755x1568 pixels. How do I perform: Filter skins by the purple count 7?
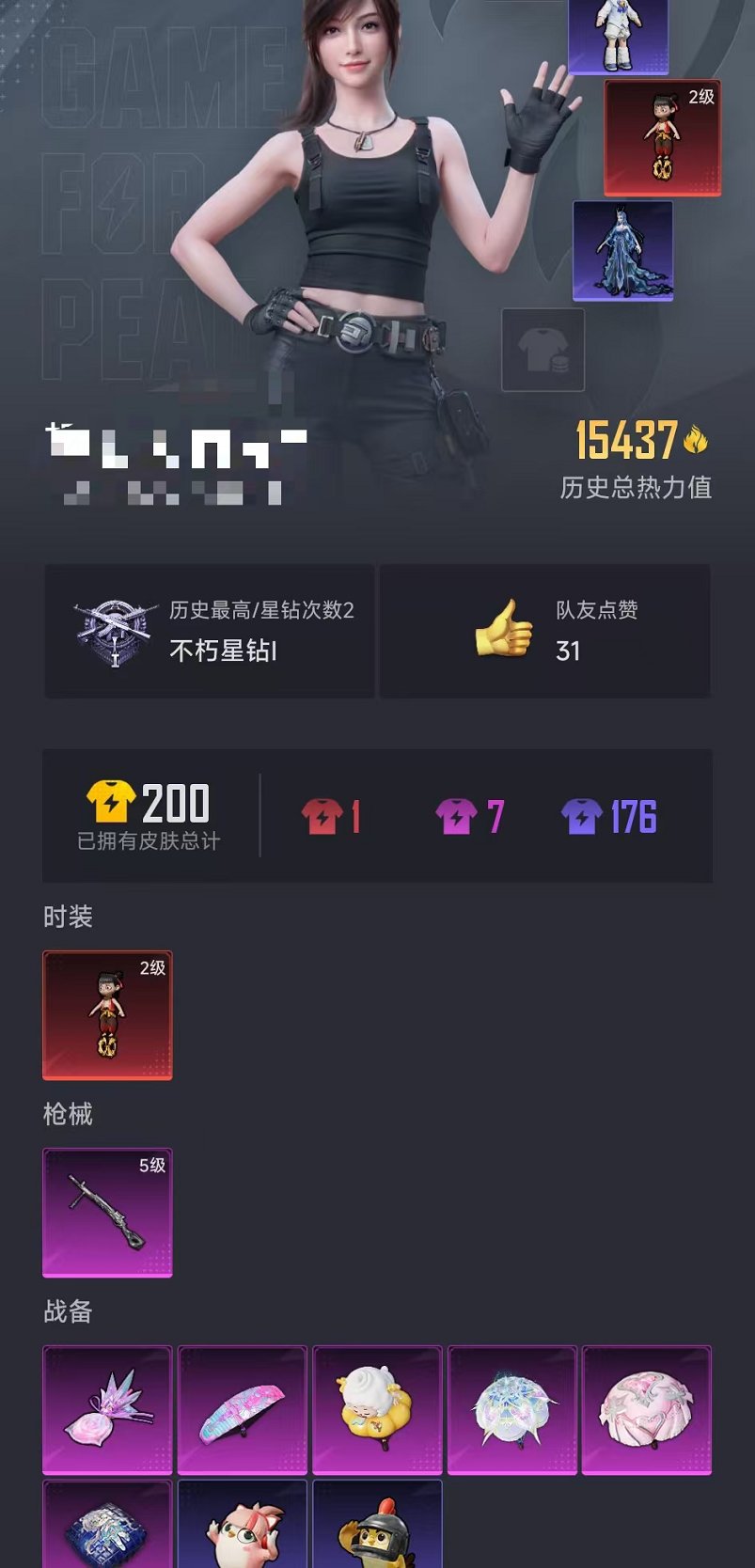pyautogui.click(x=470, y=817)
